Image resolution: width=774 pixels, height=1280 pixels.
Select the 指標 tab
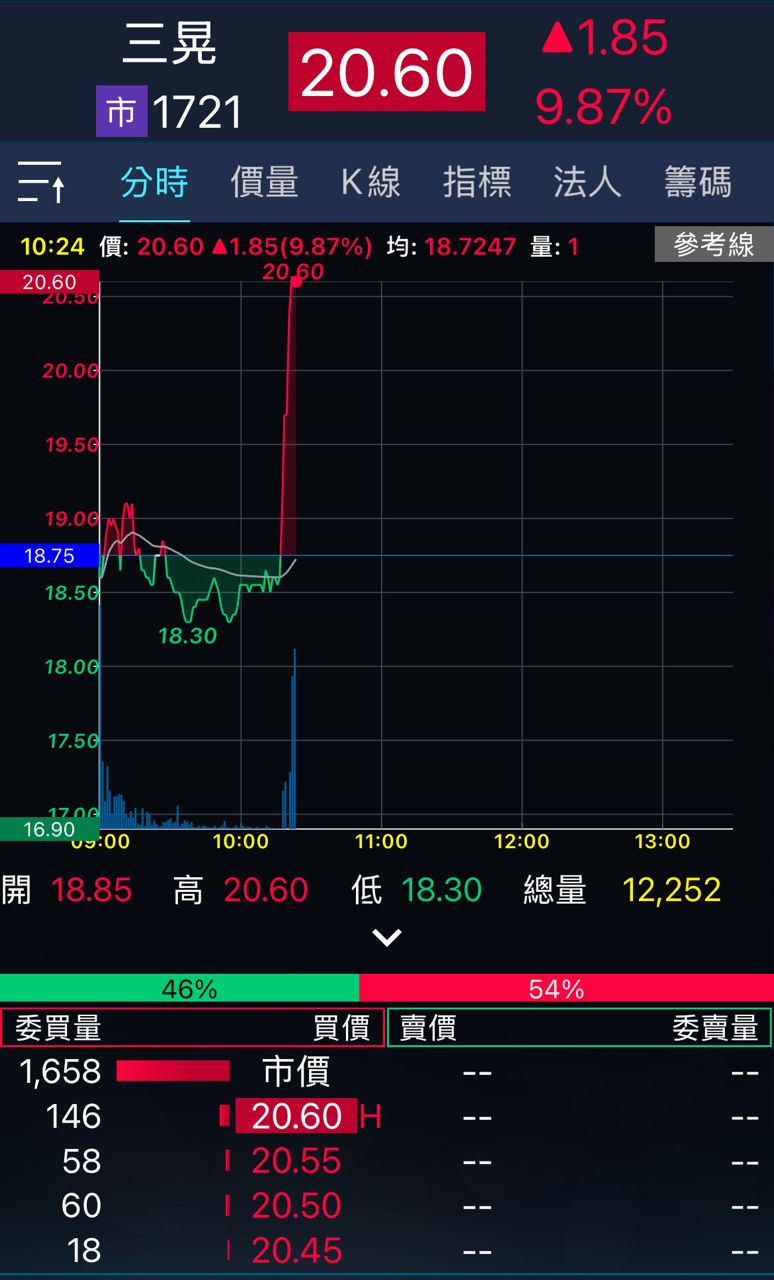pyautogui.click(x=477, y=182)
